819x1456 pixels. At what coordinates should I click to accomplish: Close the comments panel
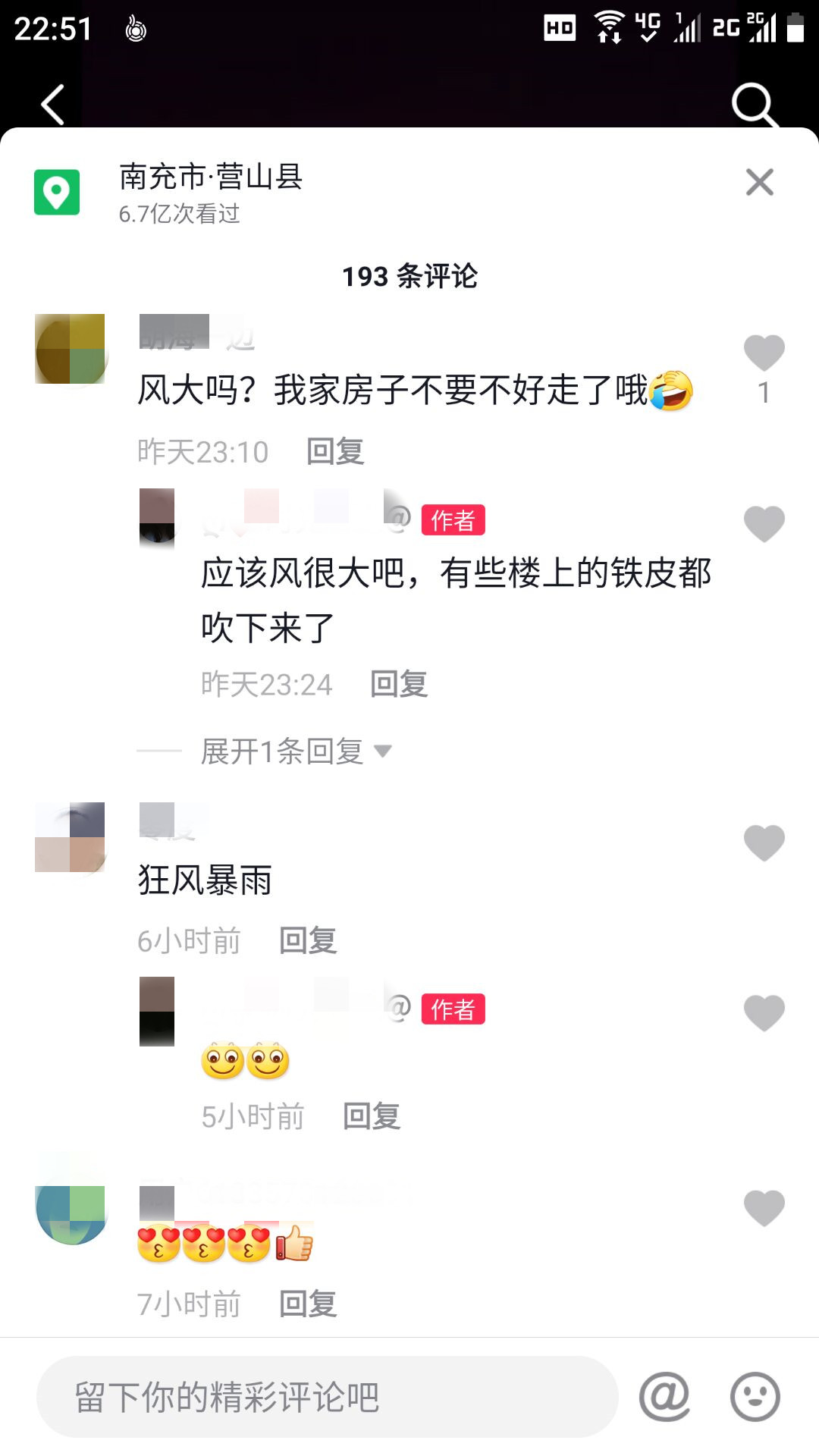[x=759, y=182]
